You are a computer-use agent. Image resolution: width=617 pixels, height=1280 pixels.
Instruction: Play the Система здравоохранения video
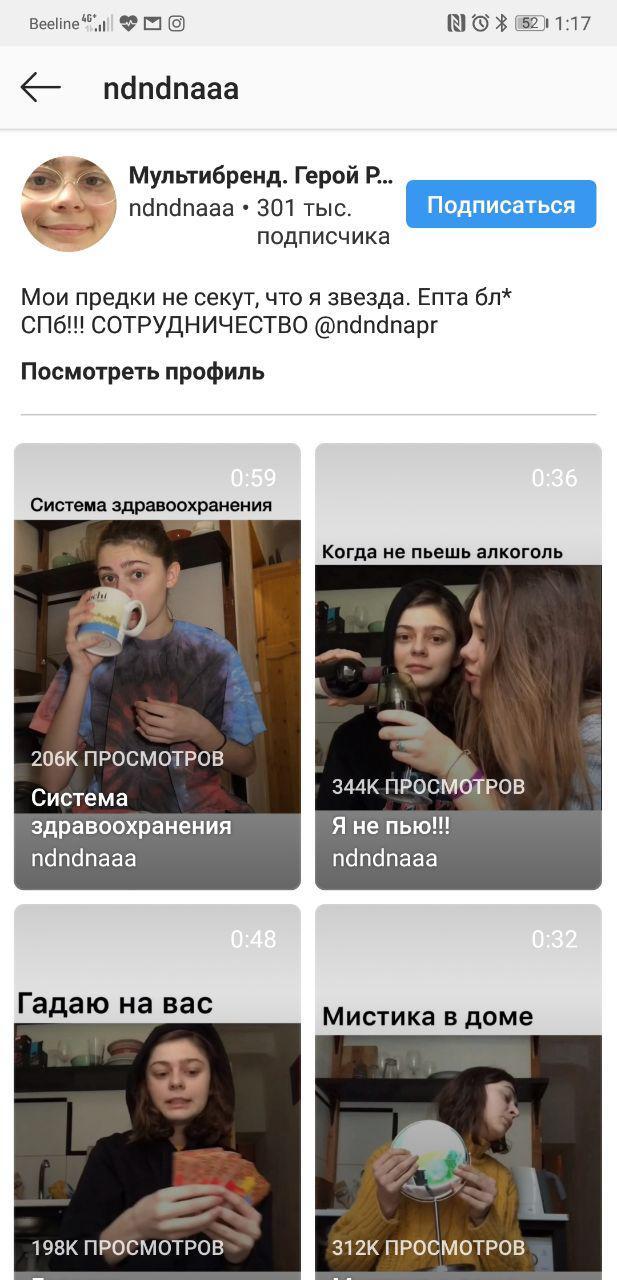coord(157,665)
